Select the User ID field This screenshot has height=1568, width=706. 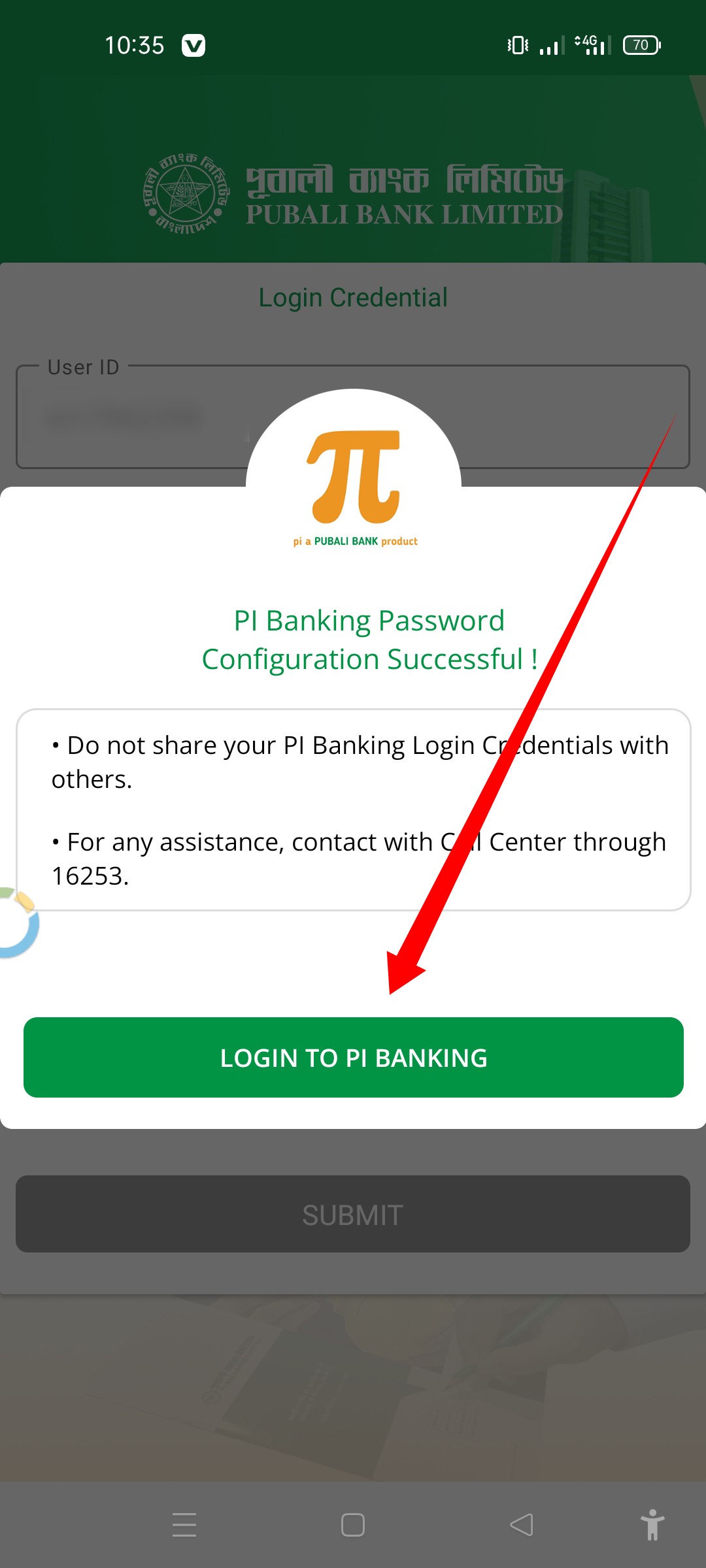tap(353, 417)
